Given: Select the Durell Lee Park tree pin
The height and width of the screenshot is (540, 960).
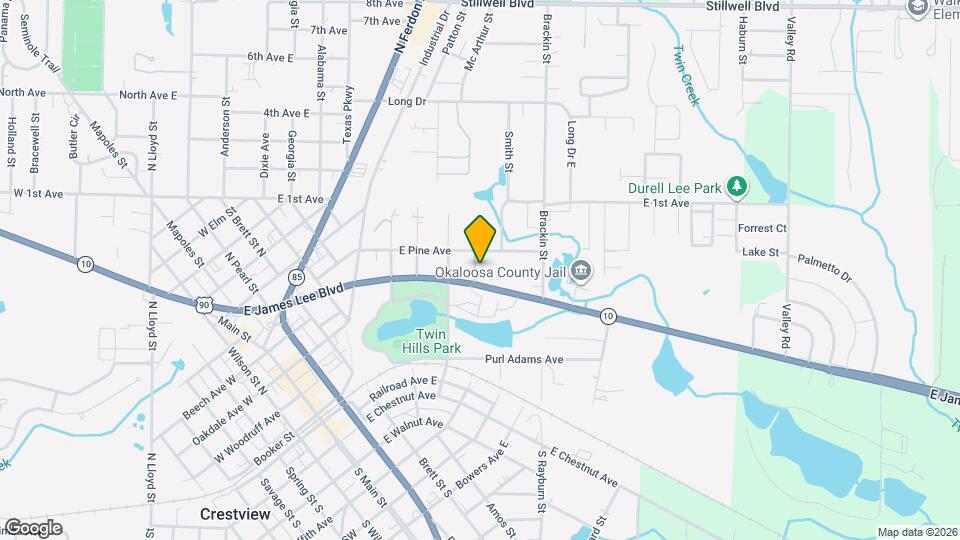Looking at the screenshot, I should 737,187.
